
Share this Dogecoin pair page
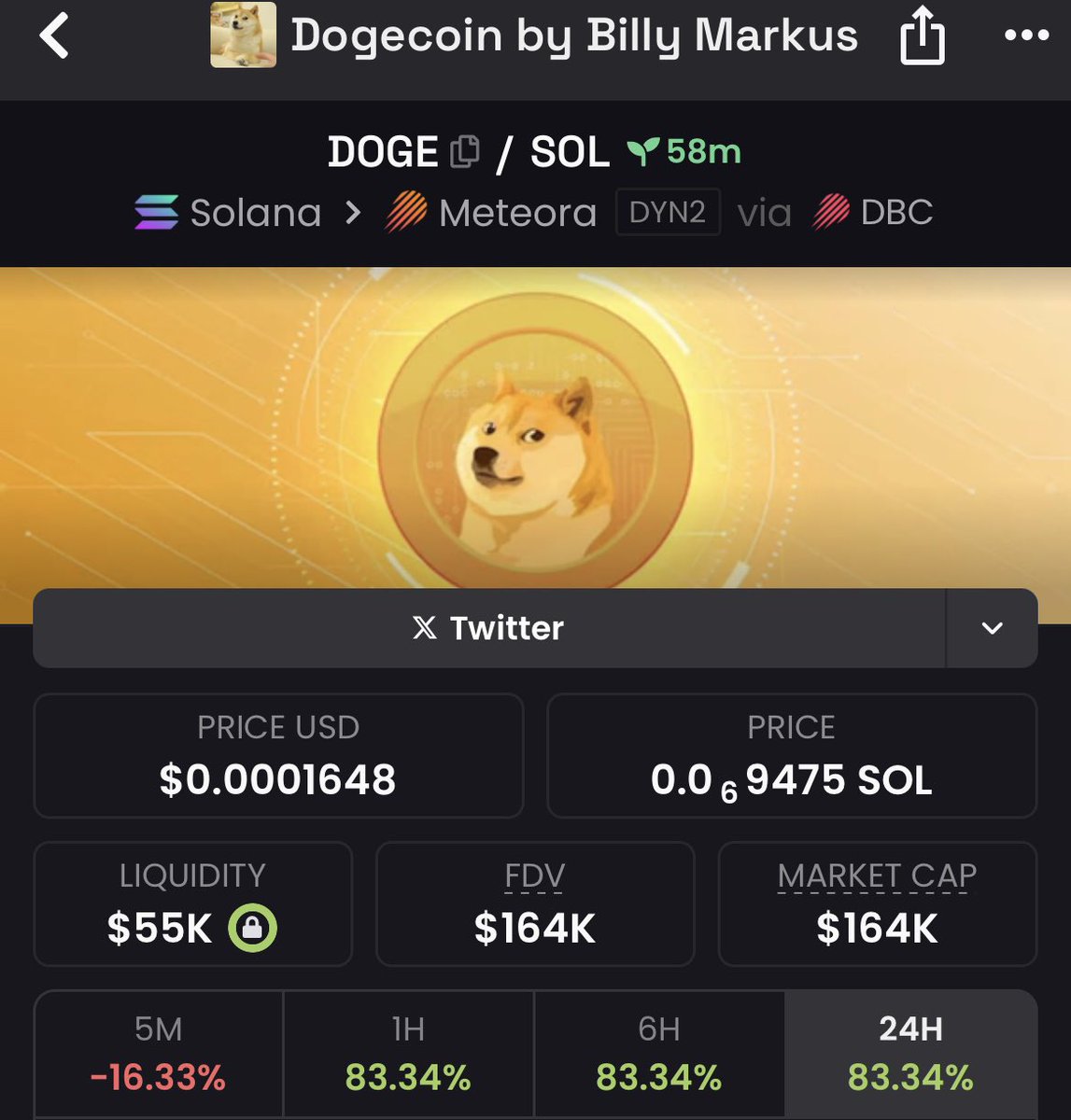tap(922, 38)
